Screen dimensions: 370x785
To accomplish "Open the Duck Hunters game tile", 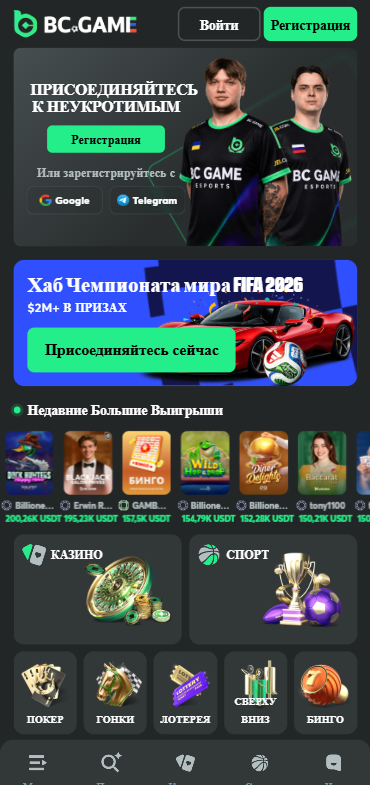I will click(29, 463).
